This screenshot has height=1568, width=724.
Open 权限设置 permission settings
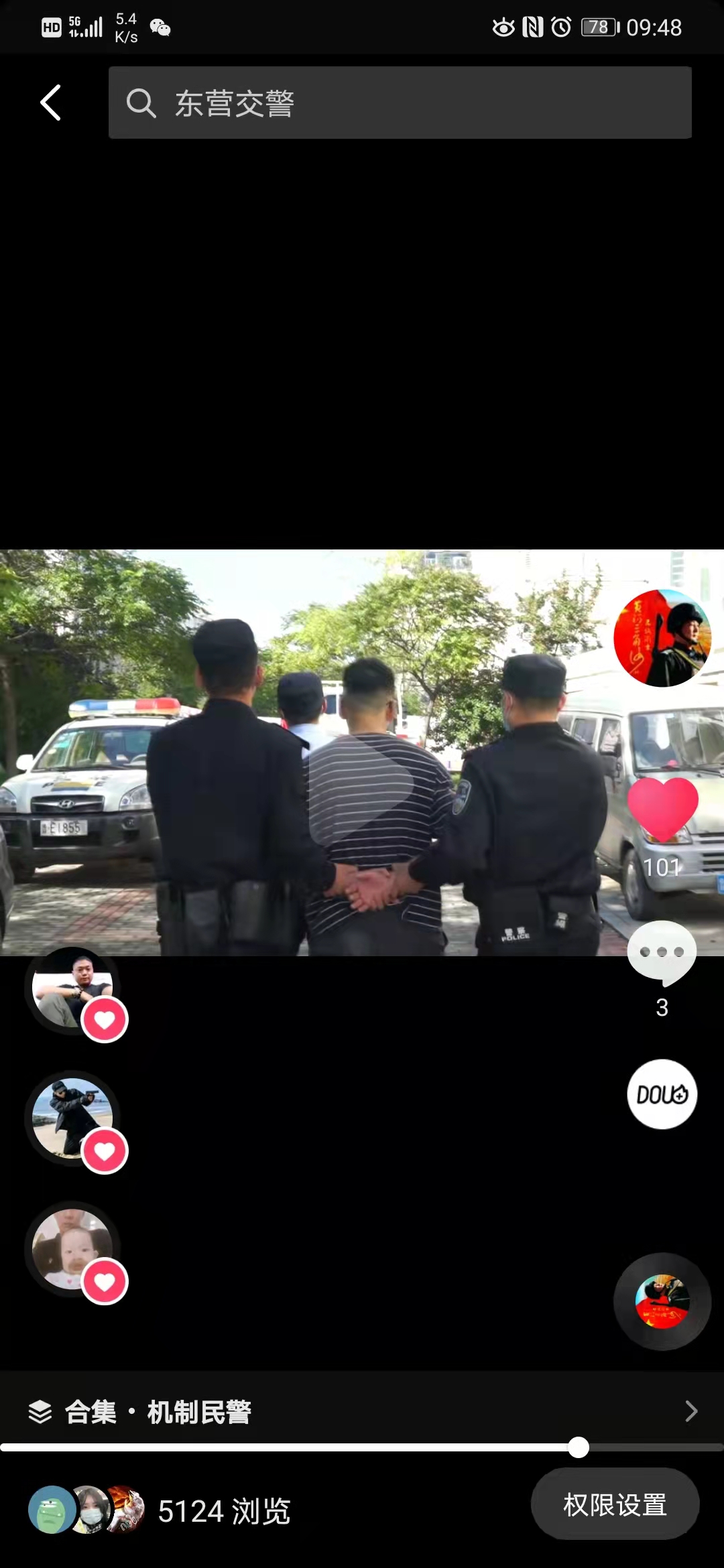[615, 1504]
